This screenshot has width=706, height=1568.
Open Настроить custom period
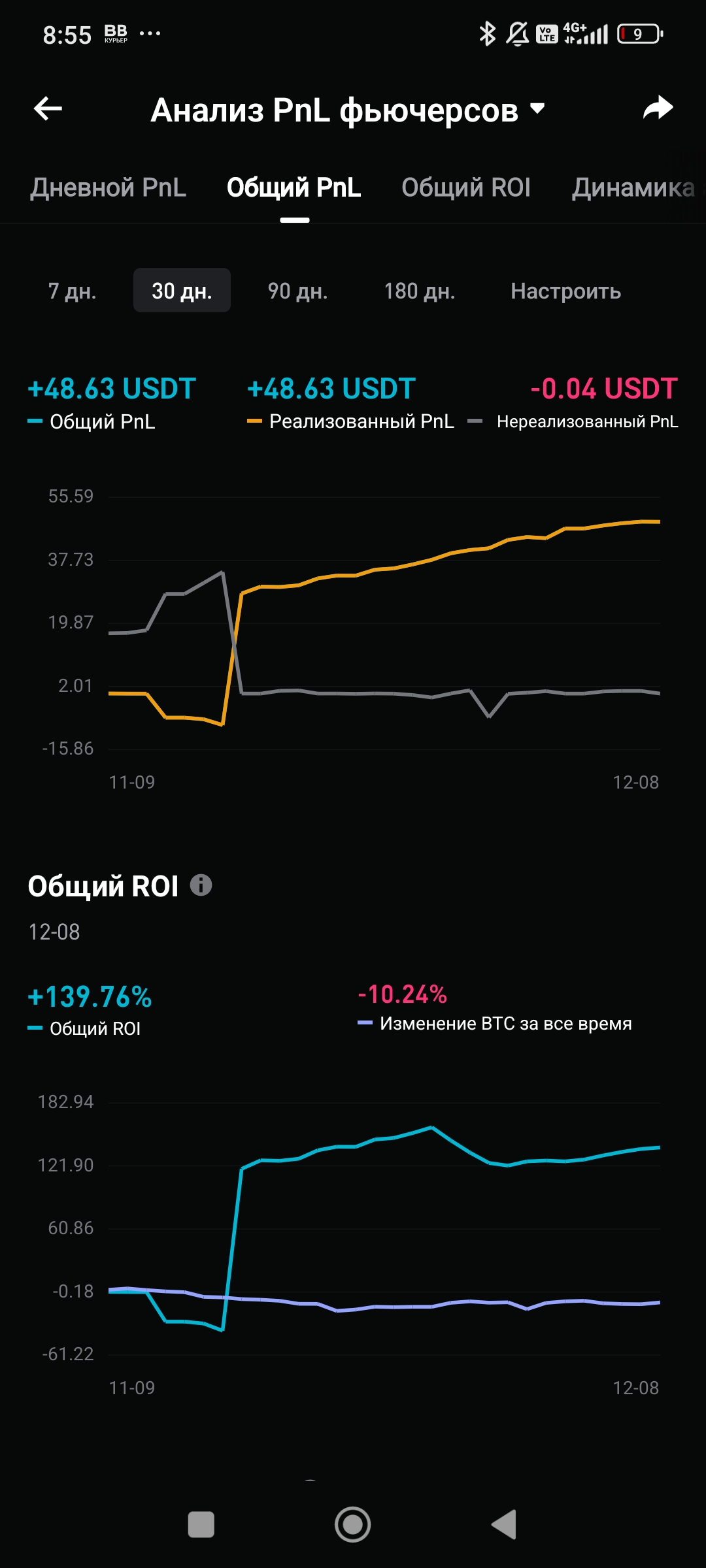coord(565,291)
